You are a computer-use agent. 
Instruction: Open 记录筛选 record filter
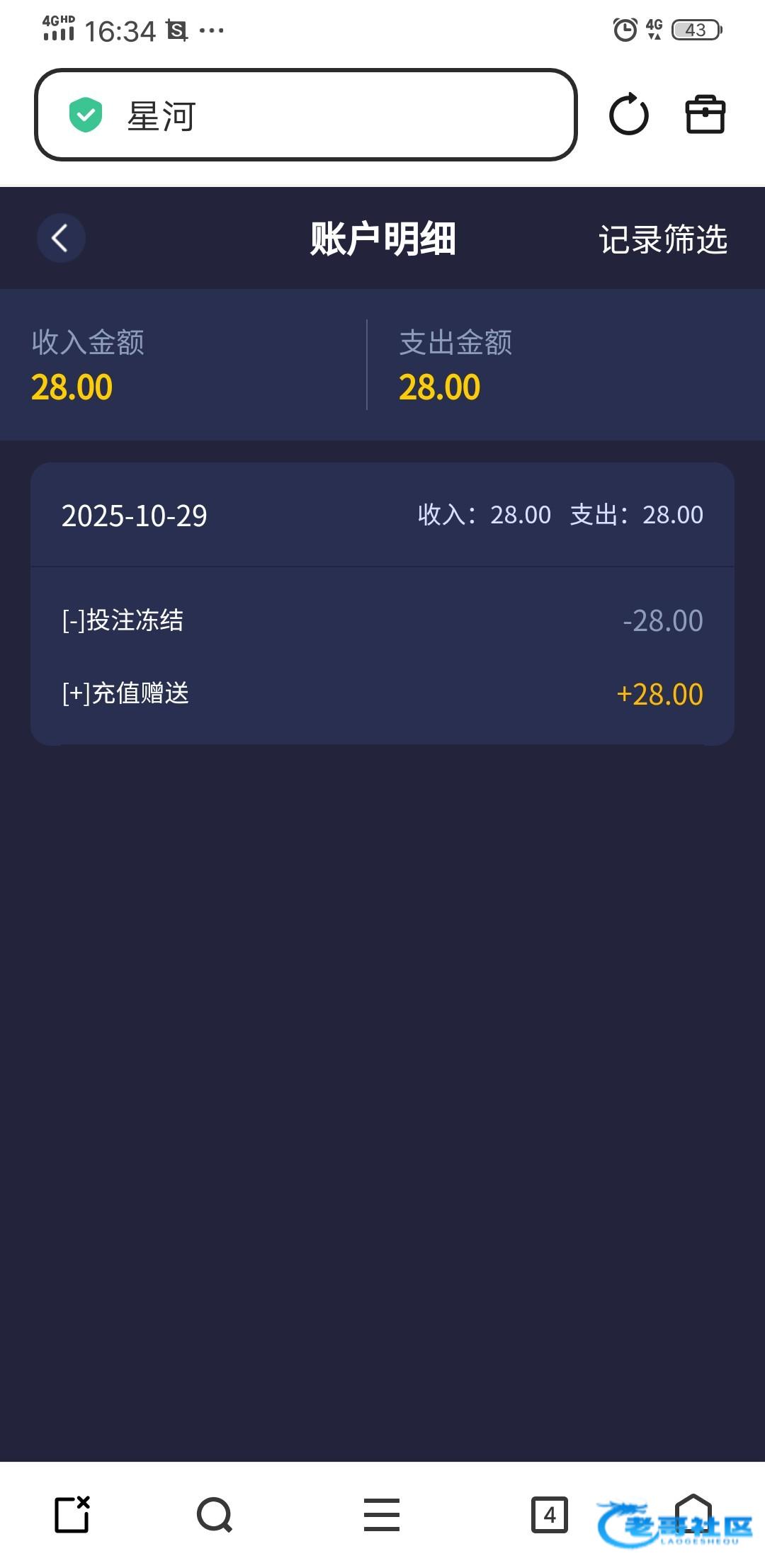pyautogui.click(x=662, y=239)
